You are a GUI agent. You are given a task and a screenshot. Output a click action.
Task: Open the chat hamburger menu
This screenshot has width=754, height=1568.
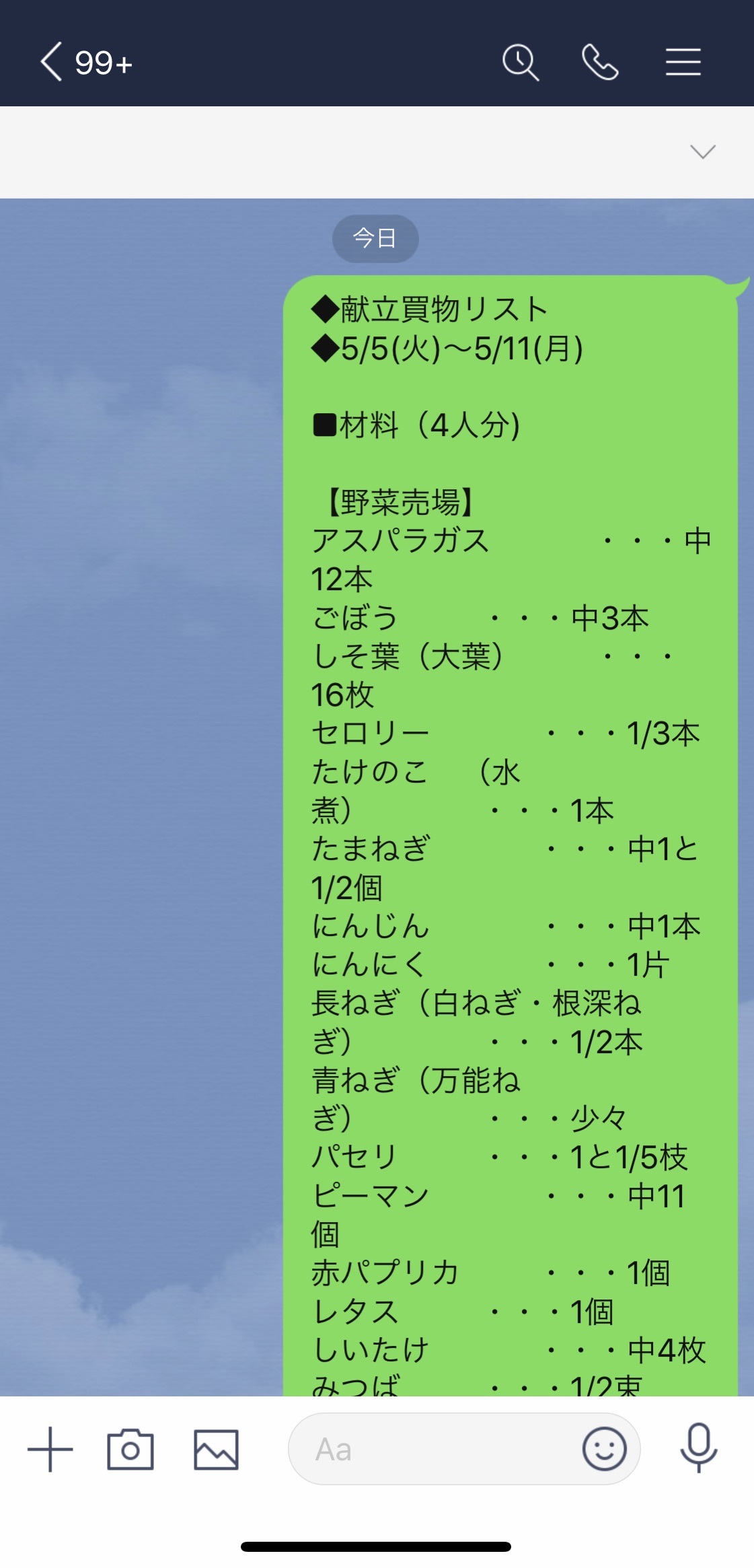click(683, 62)
